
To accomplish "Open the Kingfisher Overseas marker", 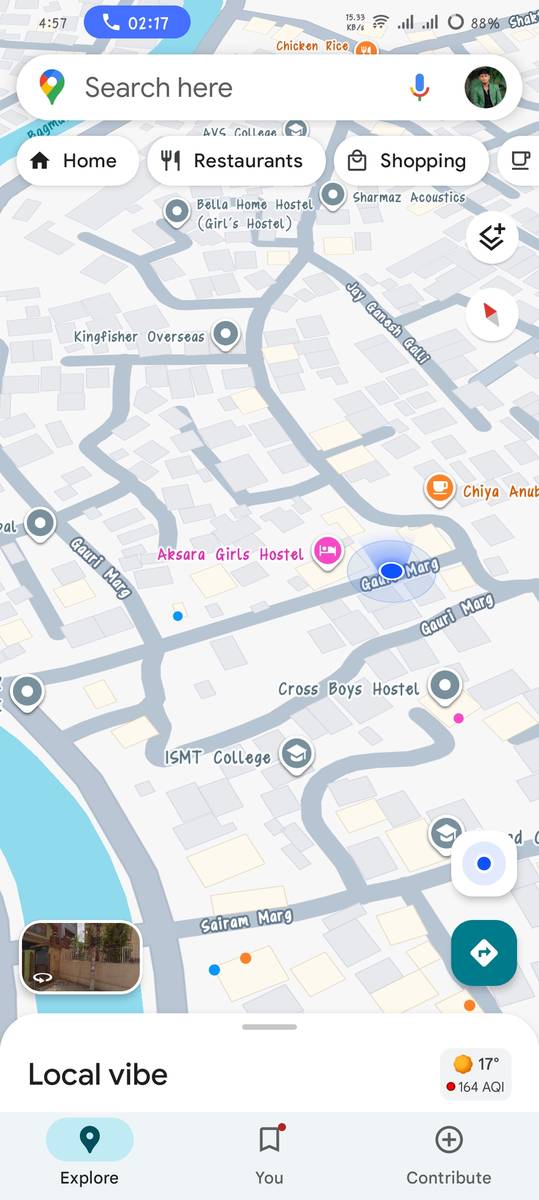I will tap(228, 335).
